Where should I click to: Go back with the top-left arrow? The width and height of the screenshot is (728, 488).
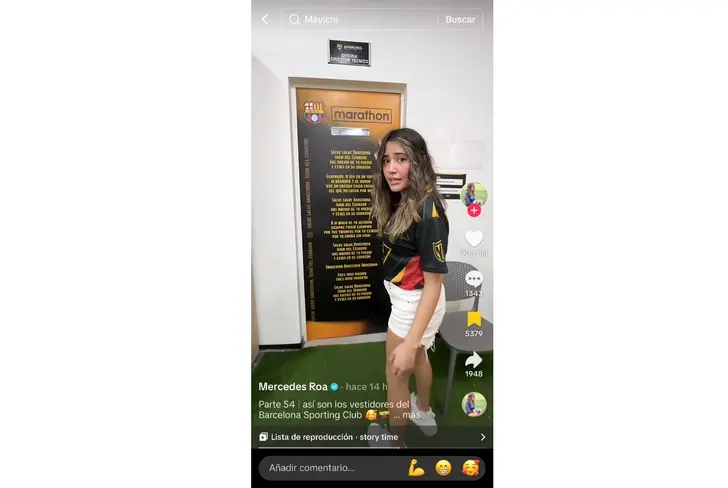pyautogui.click(x=265, y=19)
